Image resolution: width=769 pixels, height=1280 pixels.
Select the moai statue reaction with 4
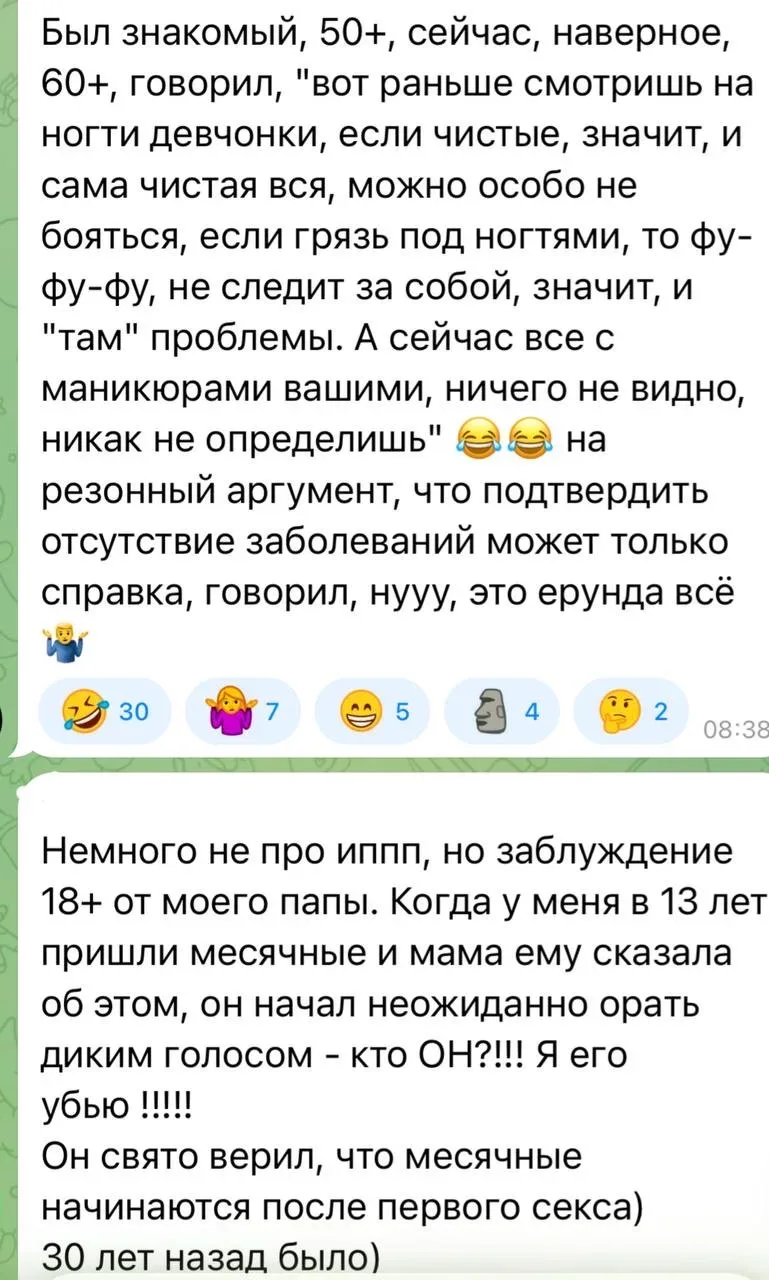coord(502,711)
